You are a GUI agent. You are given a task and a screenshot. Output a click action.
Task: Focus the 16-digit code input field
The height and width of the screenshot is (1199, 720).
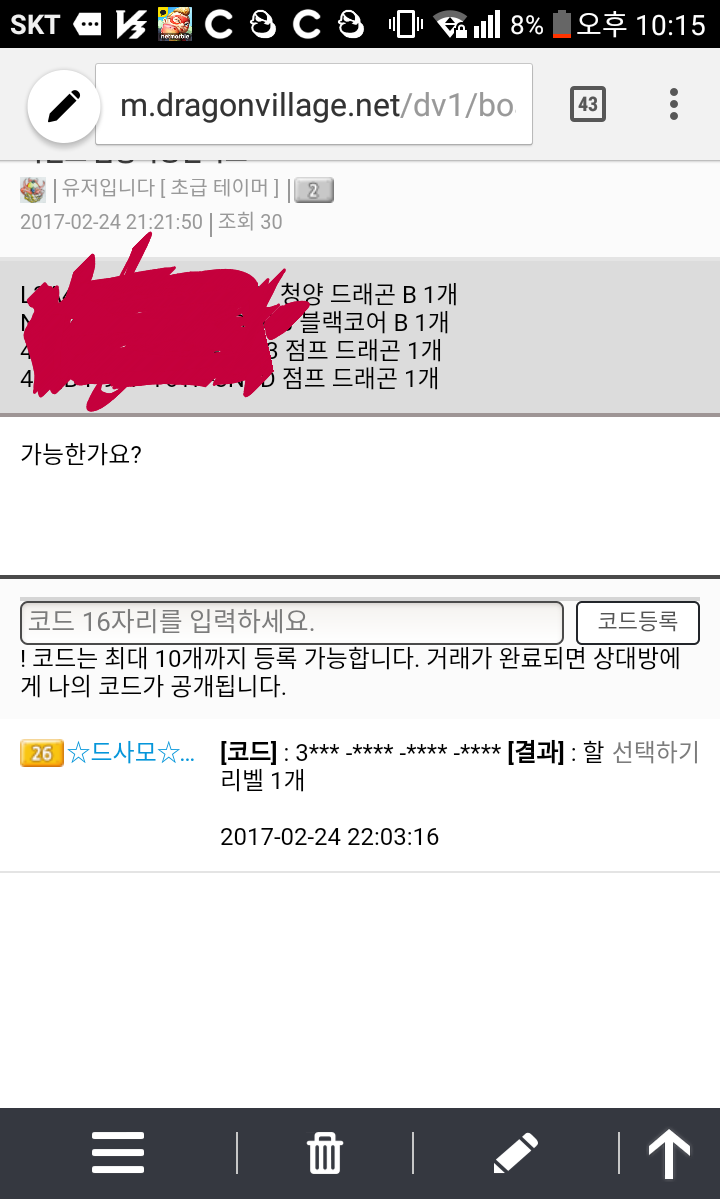click(291, 622)
